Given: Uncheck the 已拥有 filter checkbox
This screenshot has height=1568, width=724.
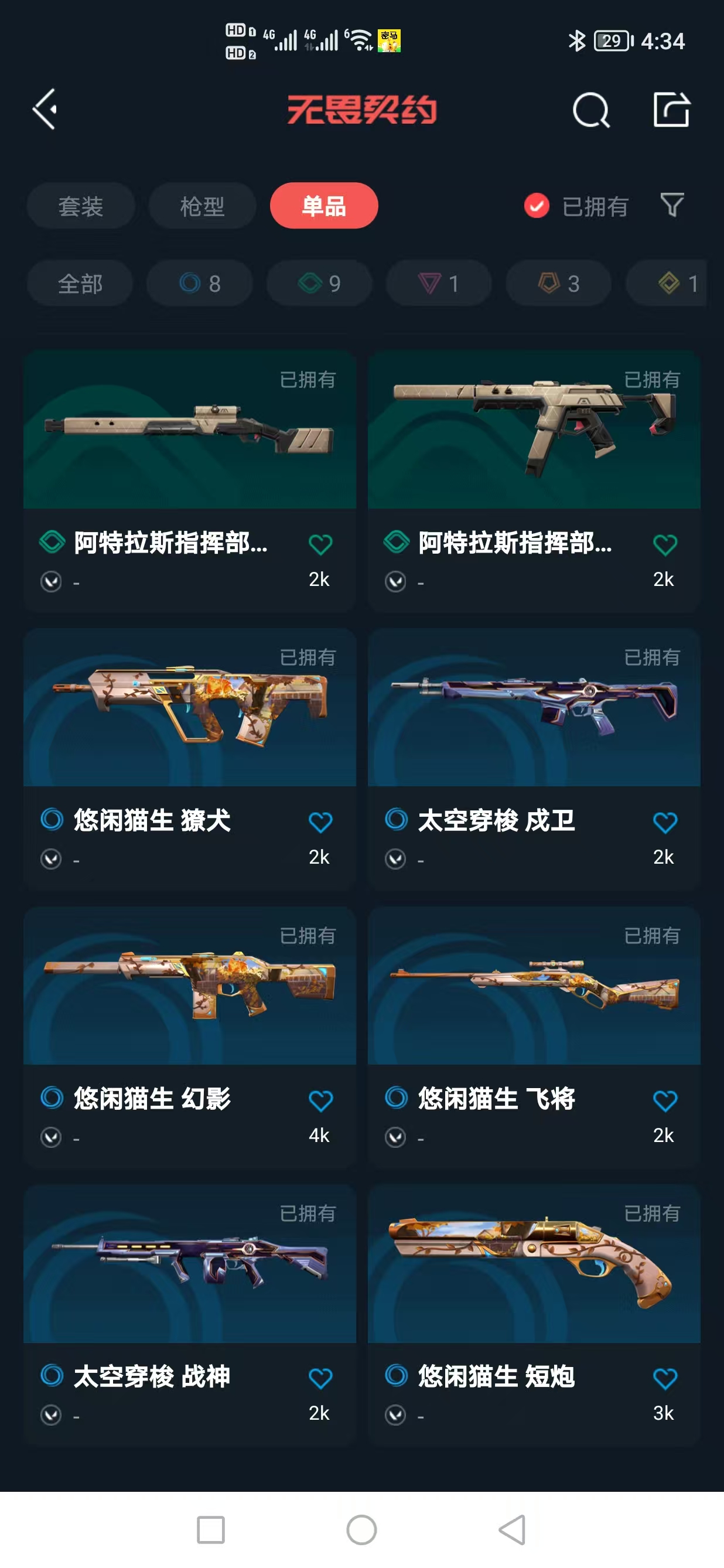Looking at the screenshot, I should [537, 206].
